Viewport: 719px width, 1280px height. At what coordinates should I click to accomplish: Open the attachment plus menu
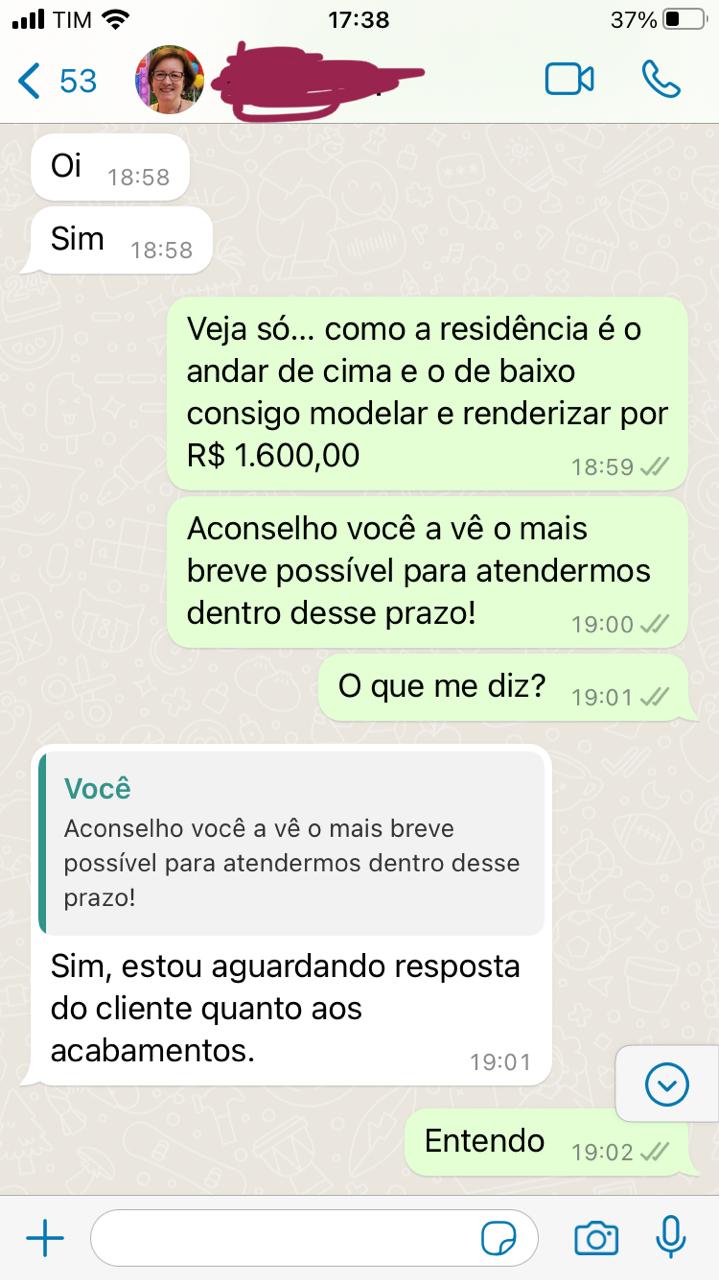[x=44, y=1240]
